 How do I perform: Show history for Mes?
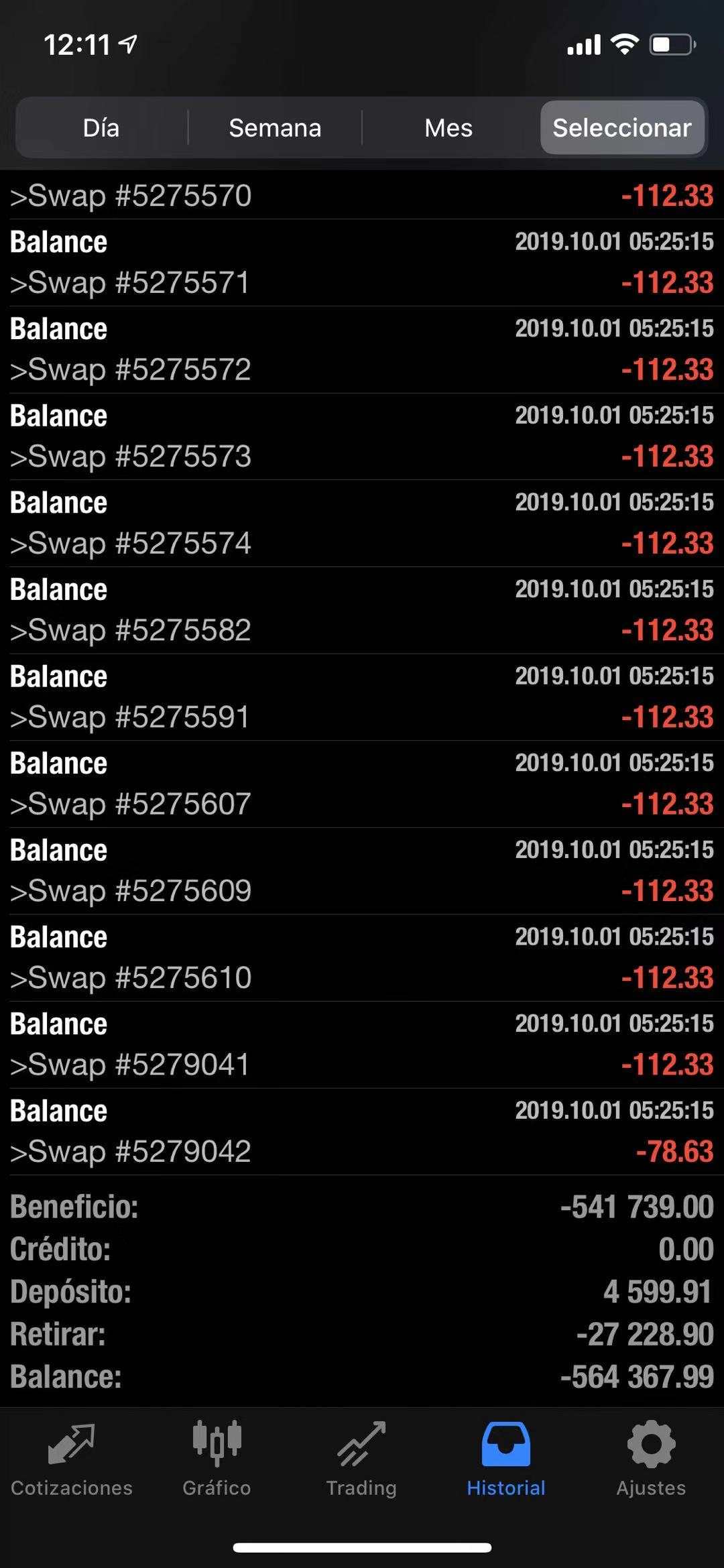point(448,127)
